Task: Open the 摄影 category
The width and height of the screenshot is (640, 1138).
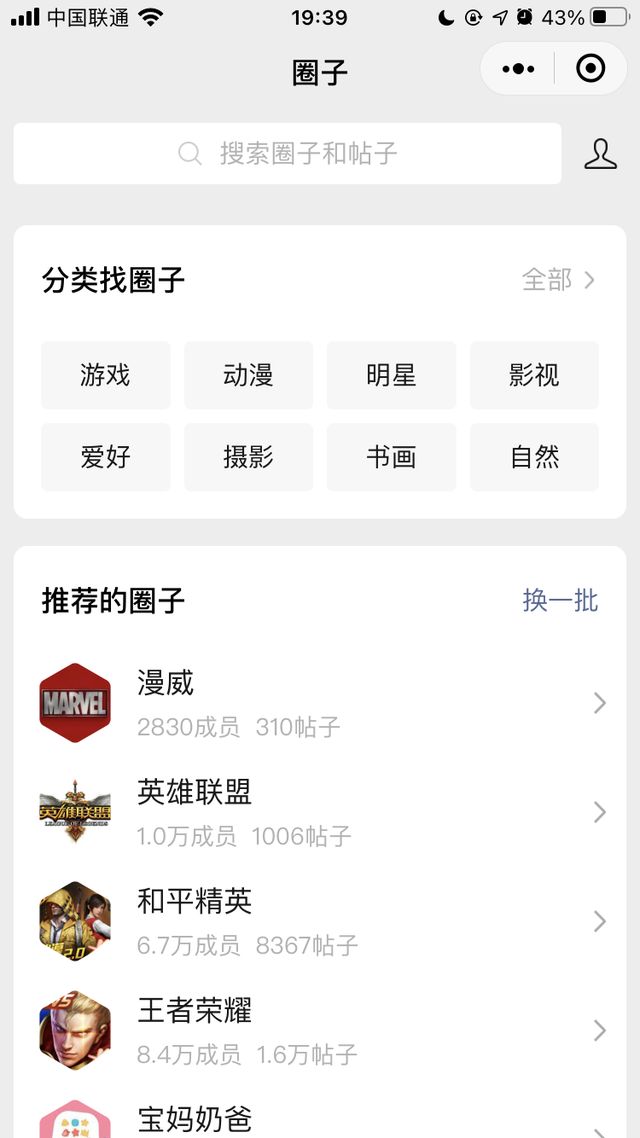Action: tap(248, 457)
